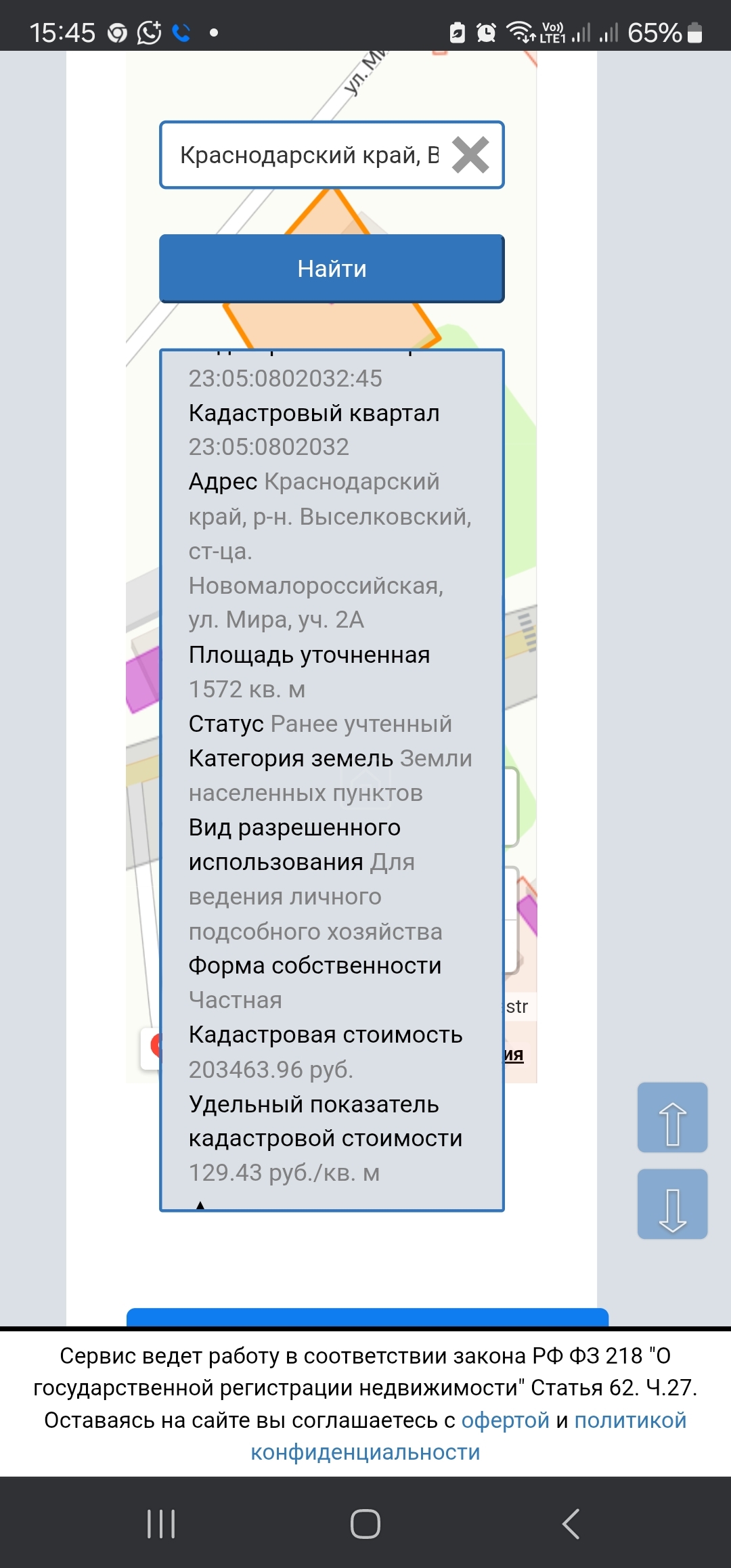731x1568 pixels.
Task: Clear the search field with the X
Action: pyautogui.click(x=470, y=155)
